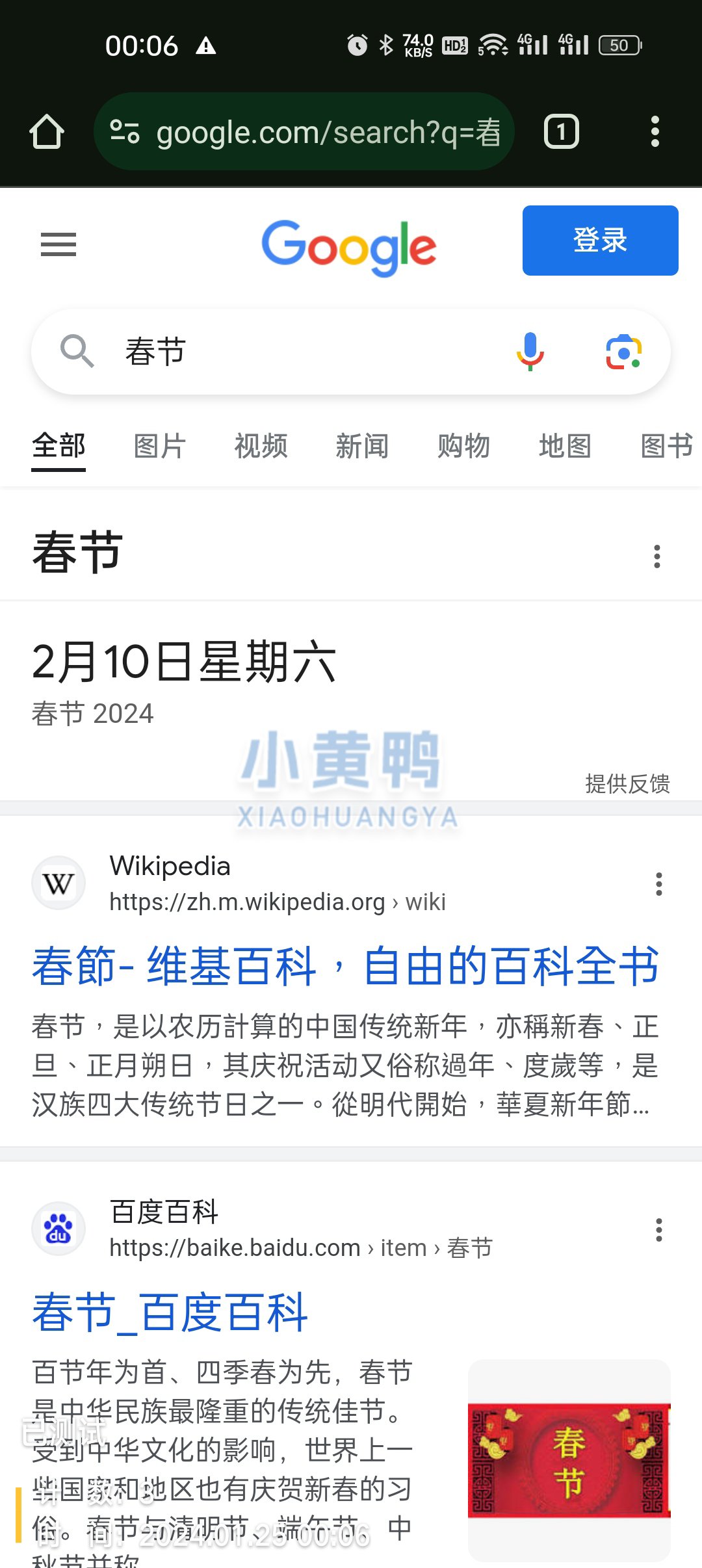Click the Baidu Baike favicon
Image resolution: width=702 pixels, height=1568 pixels.
click(x=58, y=1229)
